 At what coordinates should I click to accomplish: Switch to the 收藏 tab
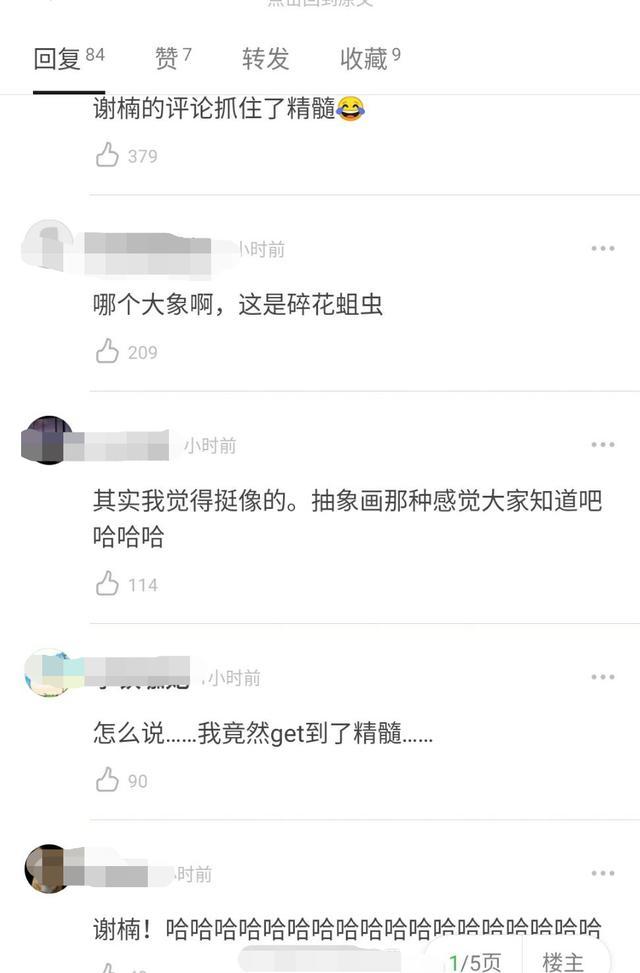point(370,59)
